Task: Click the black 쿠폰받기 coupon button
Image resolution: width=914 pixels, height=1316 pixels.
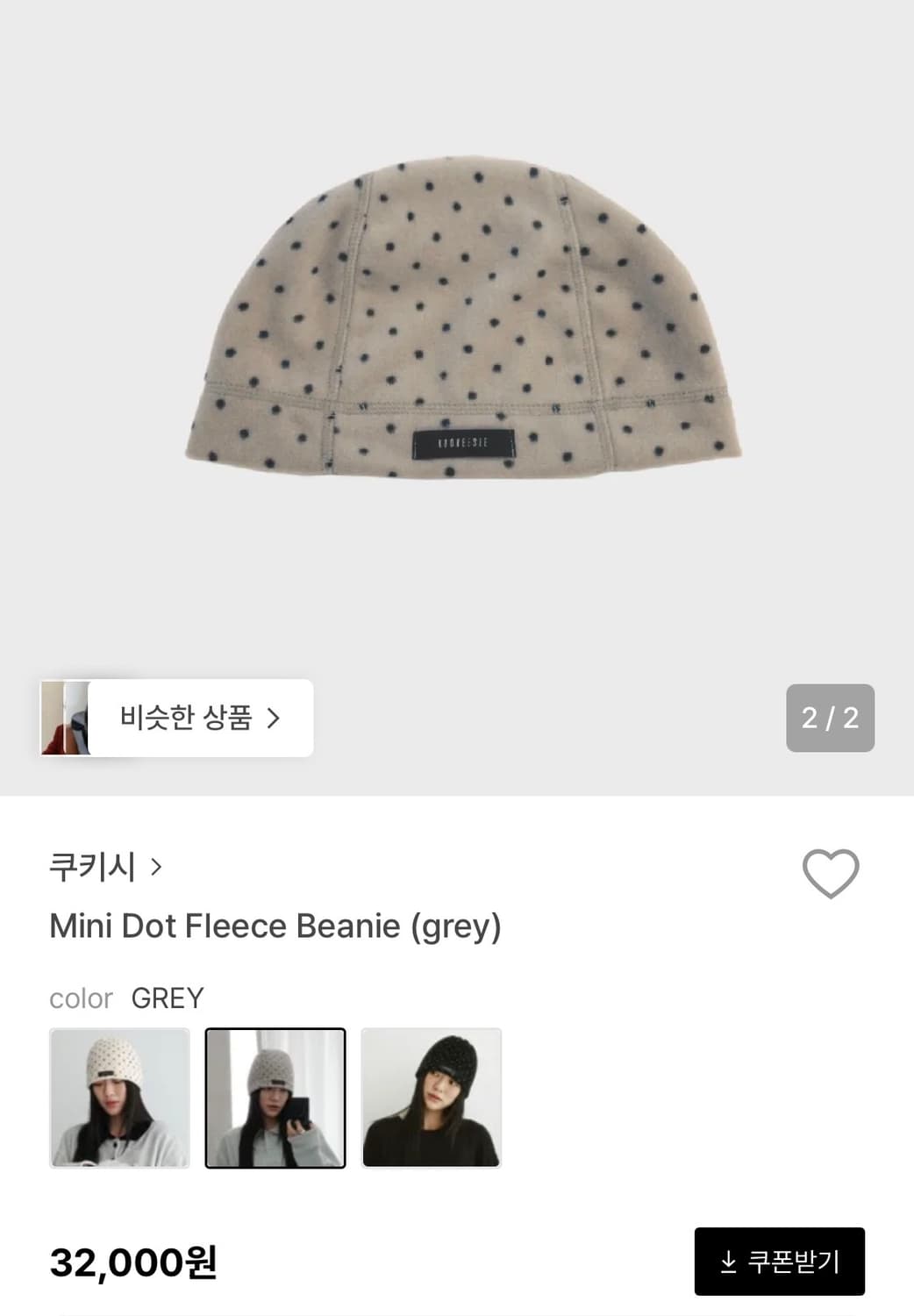Action: [779, 1261]
